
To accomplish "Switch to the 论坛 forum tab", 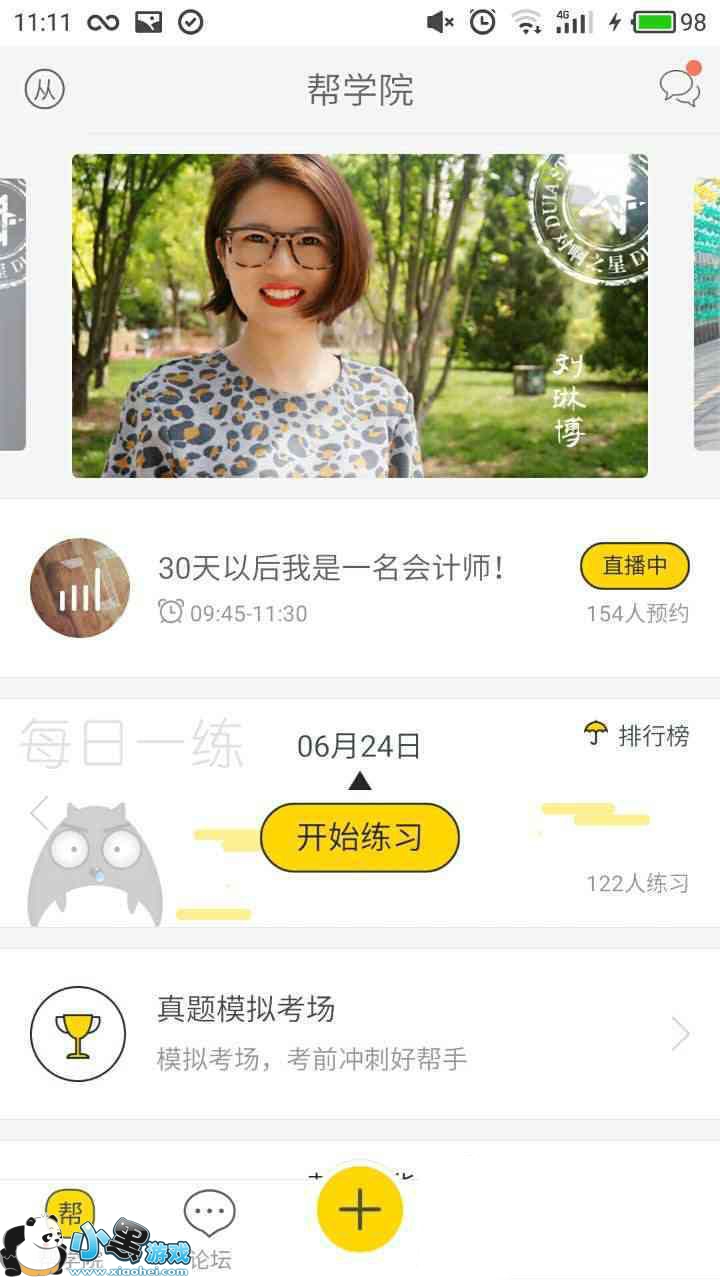I will 209,1228.
